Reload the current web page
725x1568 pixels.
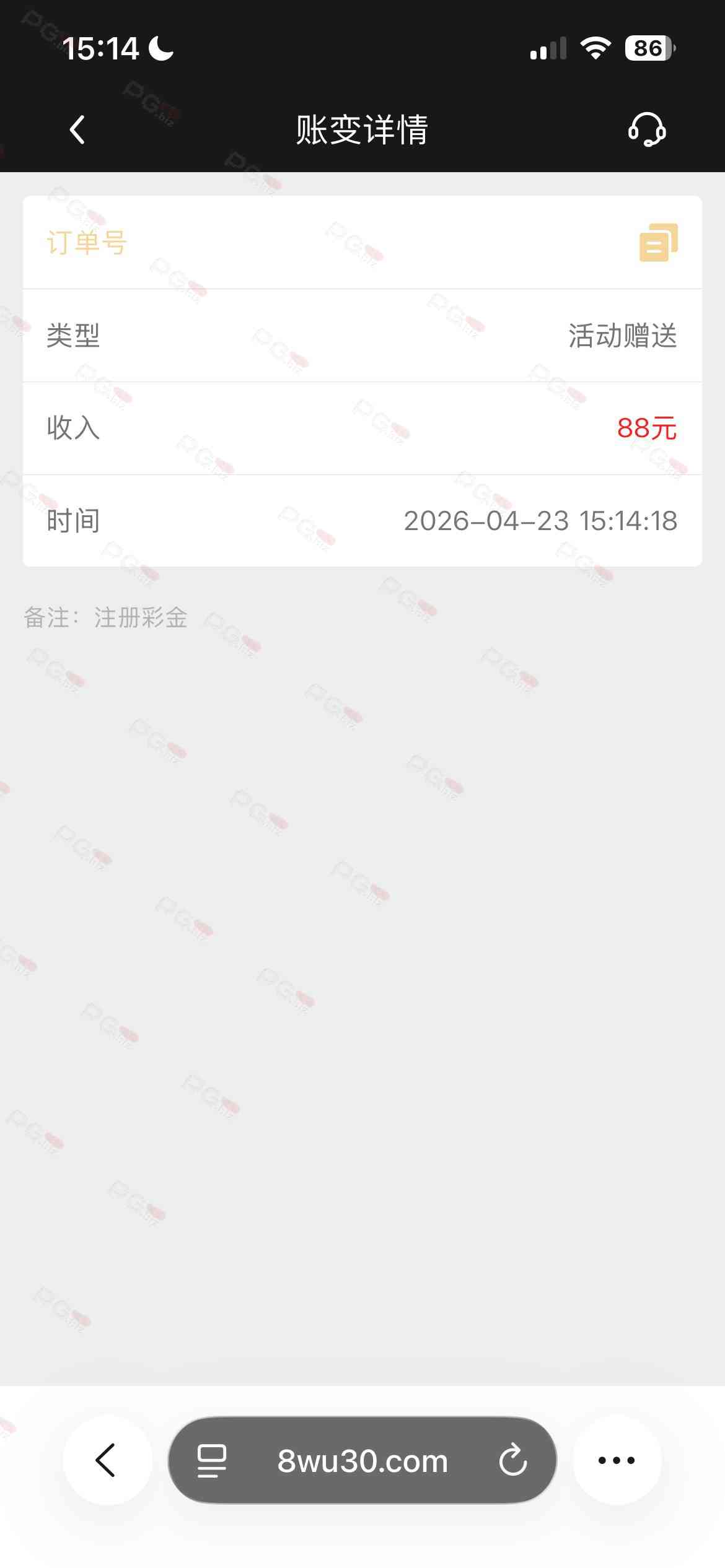(x=513, y=1460)
